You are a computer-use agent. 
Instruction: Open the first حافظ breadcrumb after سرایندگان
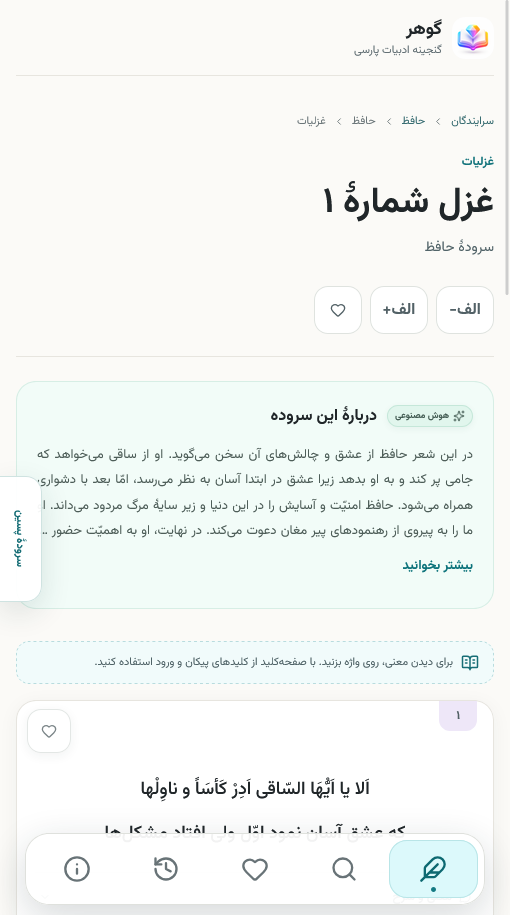tap(413, 121)
